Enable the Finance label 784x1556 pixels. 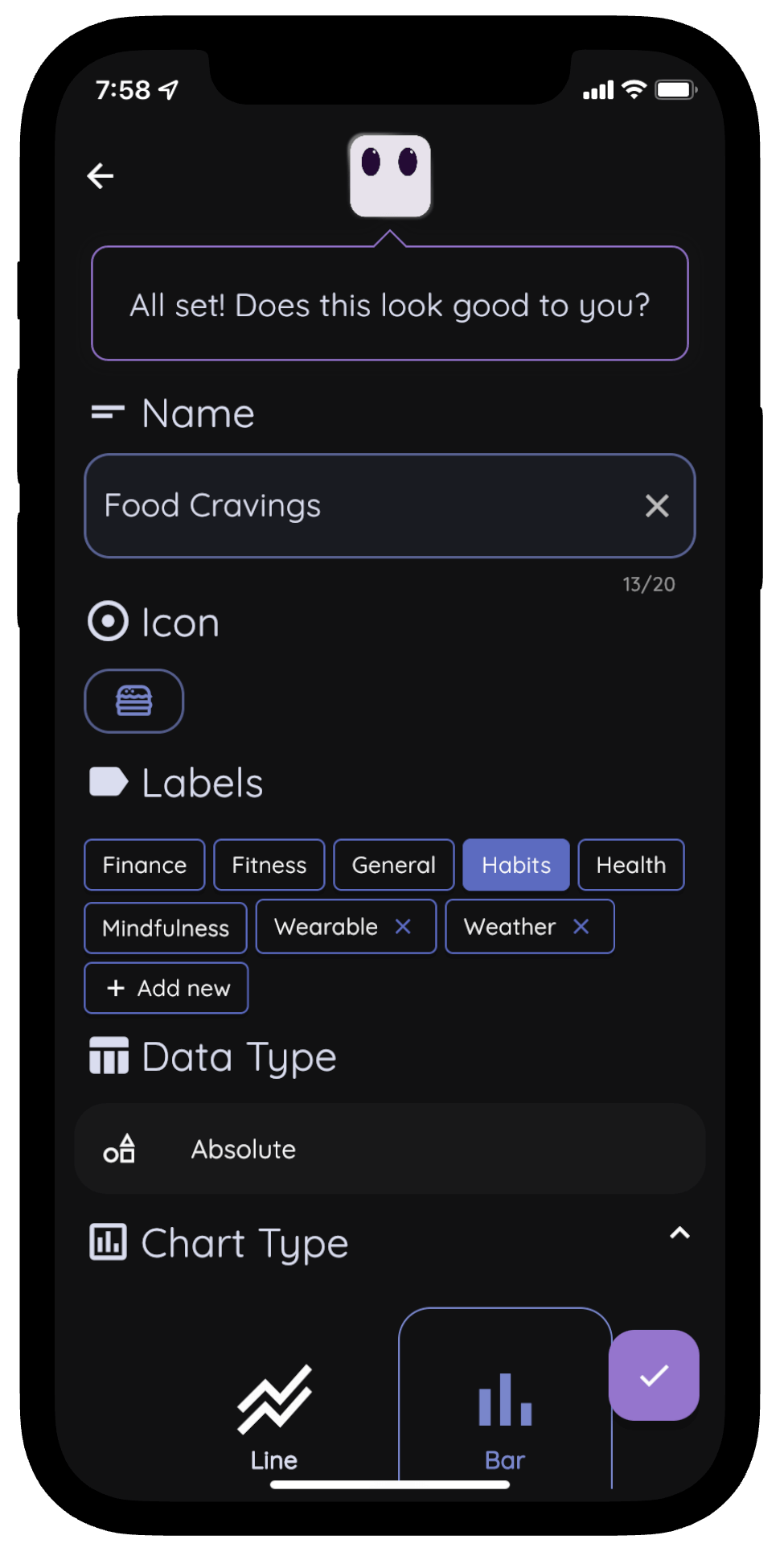pos(144,864)
